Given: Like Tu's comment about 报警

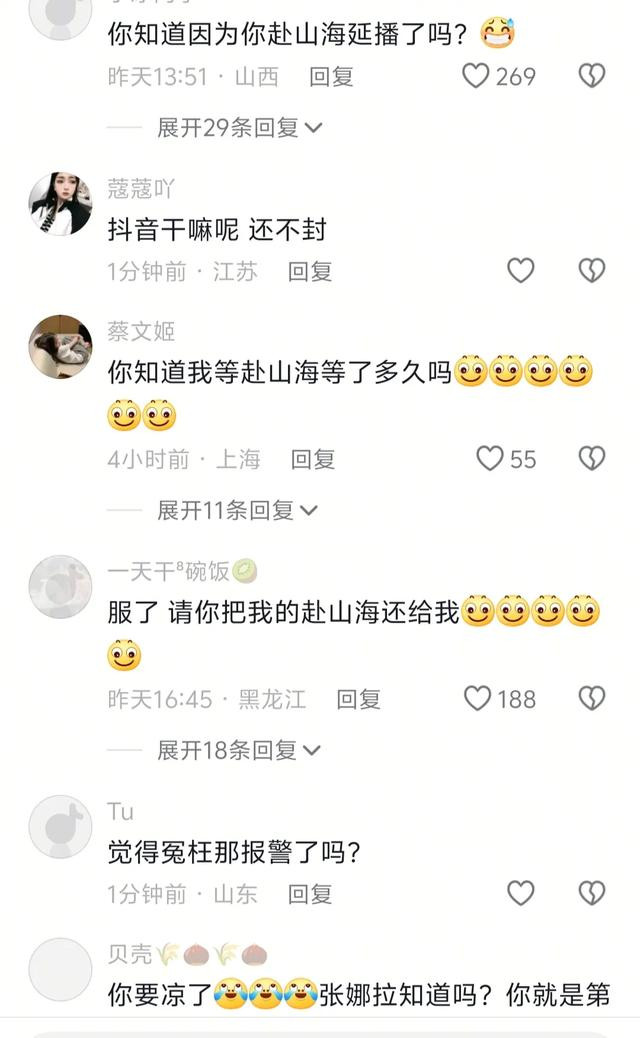Looking at the screenshot, I should click(x=521, y=893).
